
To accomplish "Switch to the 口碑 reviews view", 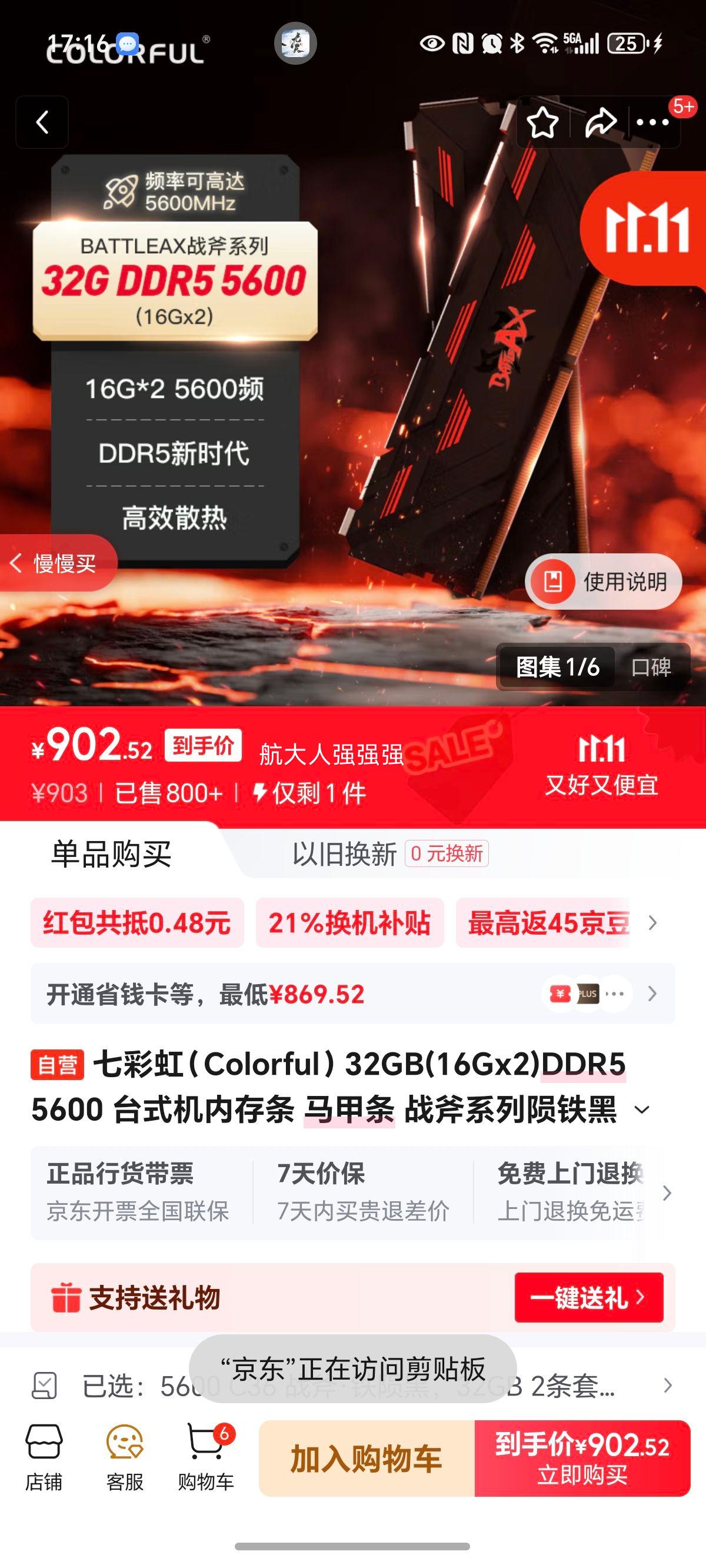I will (x=651, y=667).
